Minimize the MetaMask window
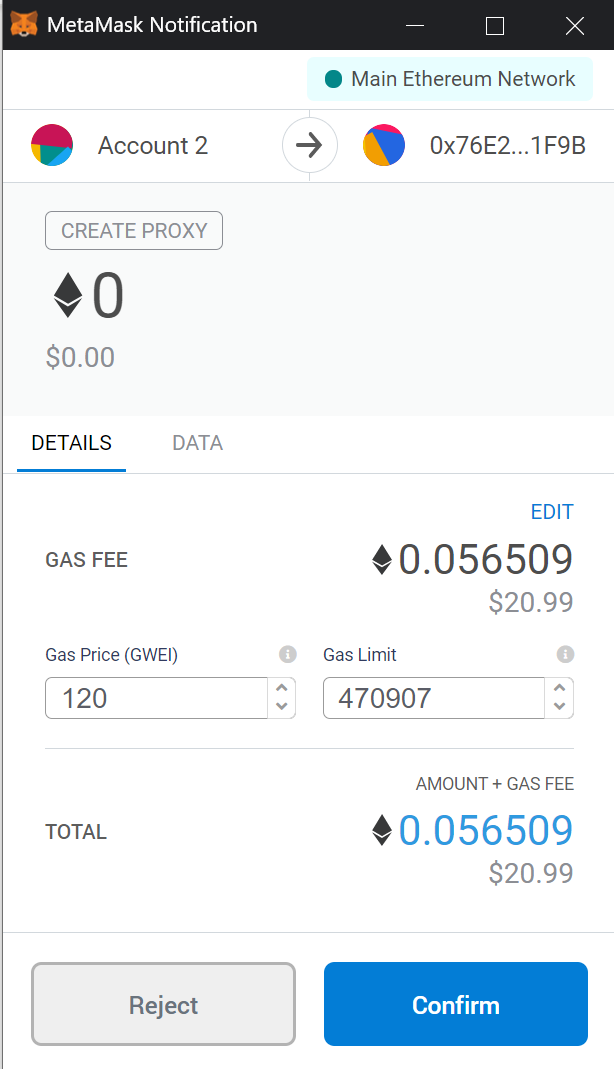 414,26
